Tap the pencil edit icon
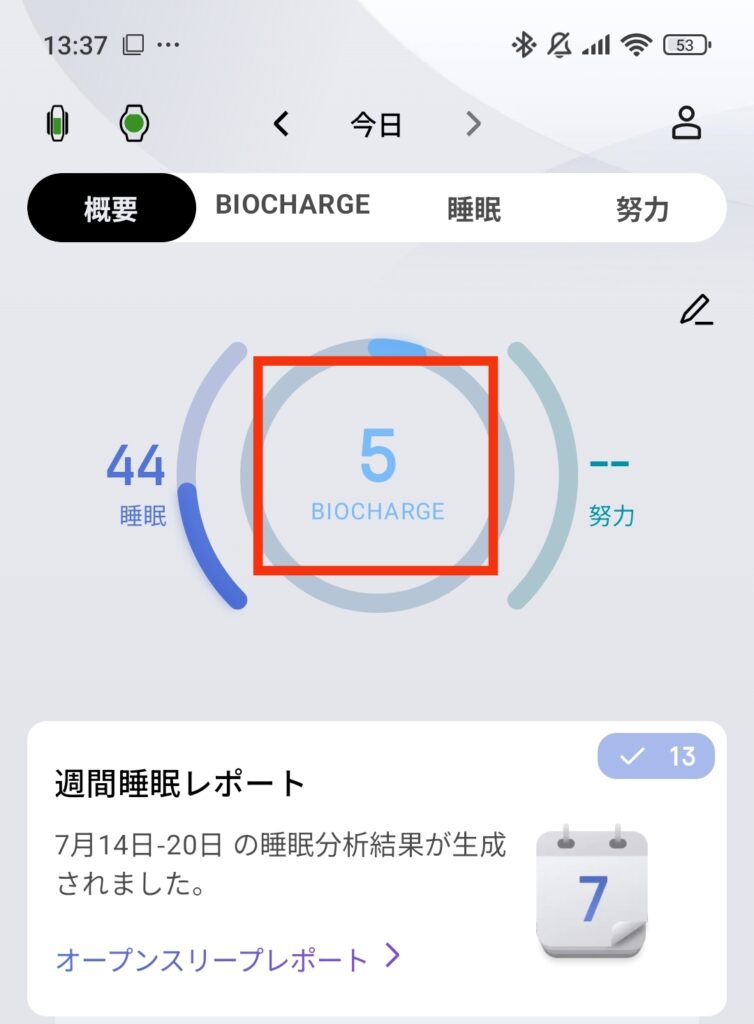The height and width of the screenshot is (1024, 754). pos(696,311)
